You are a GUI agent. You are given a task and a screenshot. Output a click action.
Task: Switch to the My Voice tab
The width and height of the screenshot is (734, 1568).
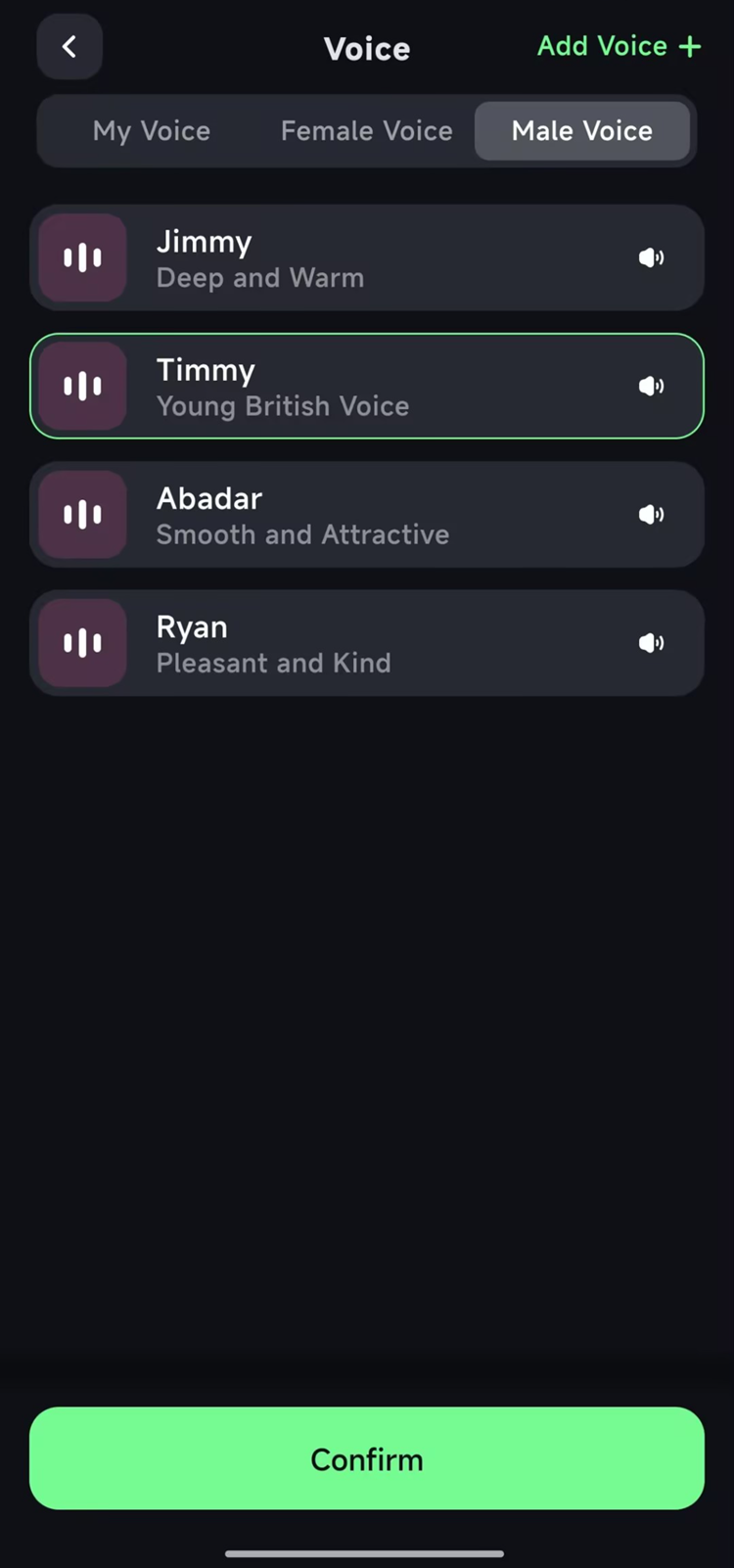click(152, 131)
